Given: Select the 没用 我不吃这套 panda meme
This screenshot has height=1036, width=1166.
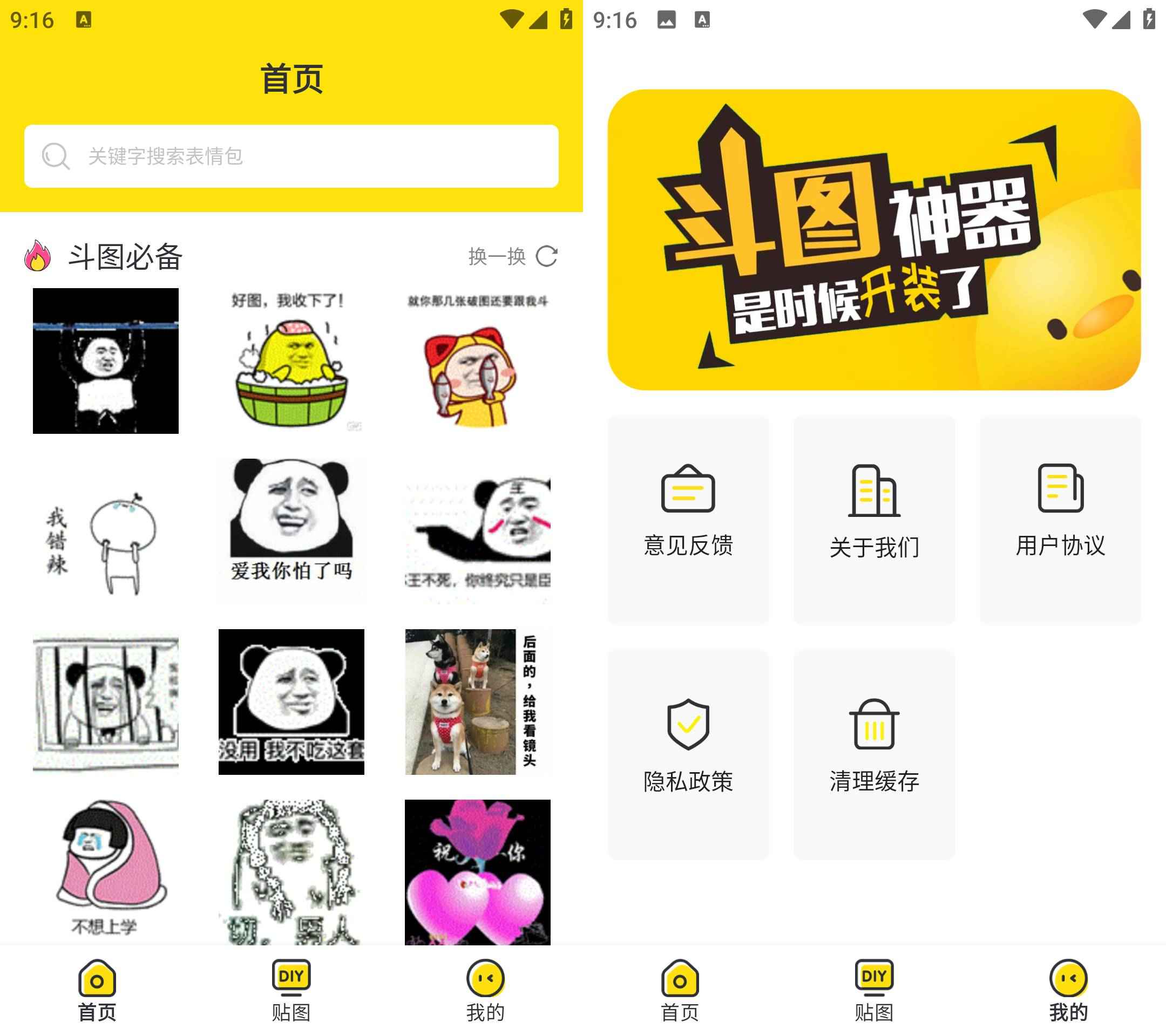Looking at the screenshot, I should click(291, 701).
